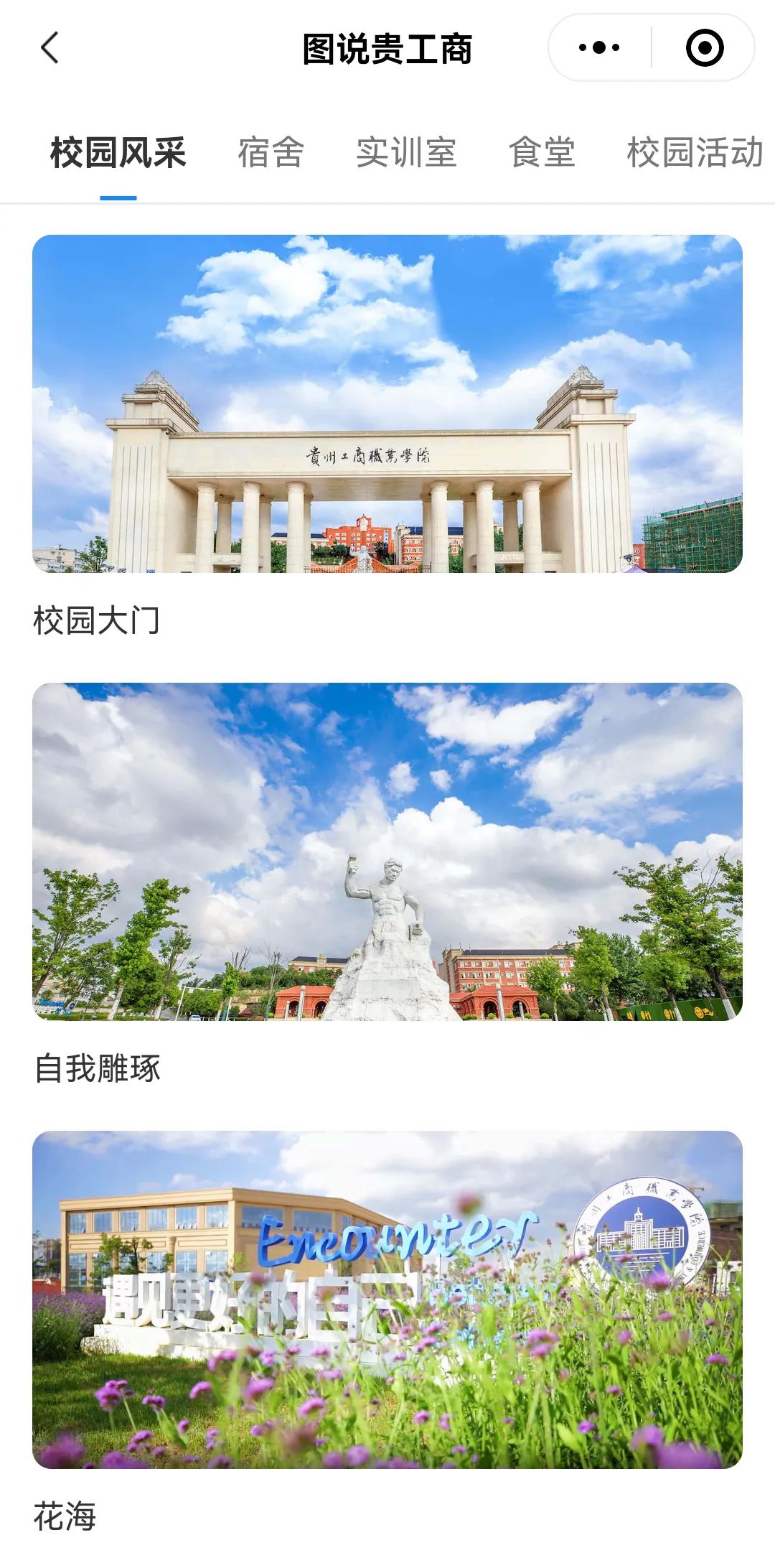775x1568 pixels.
Task: Select the 校园风采 tab
Action: coord(118,153)
